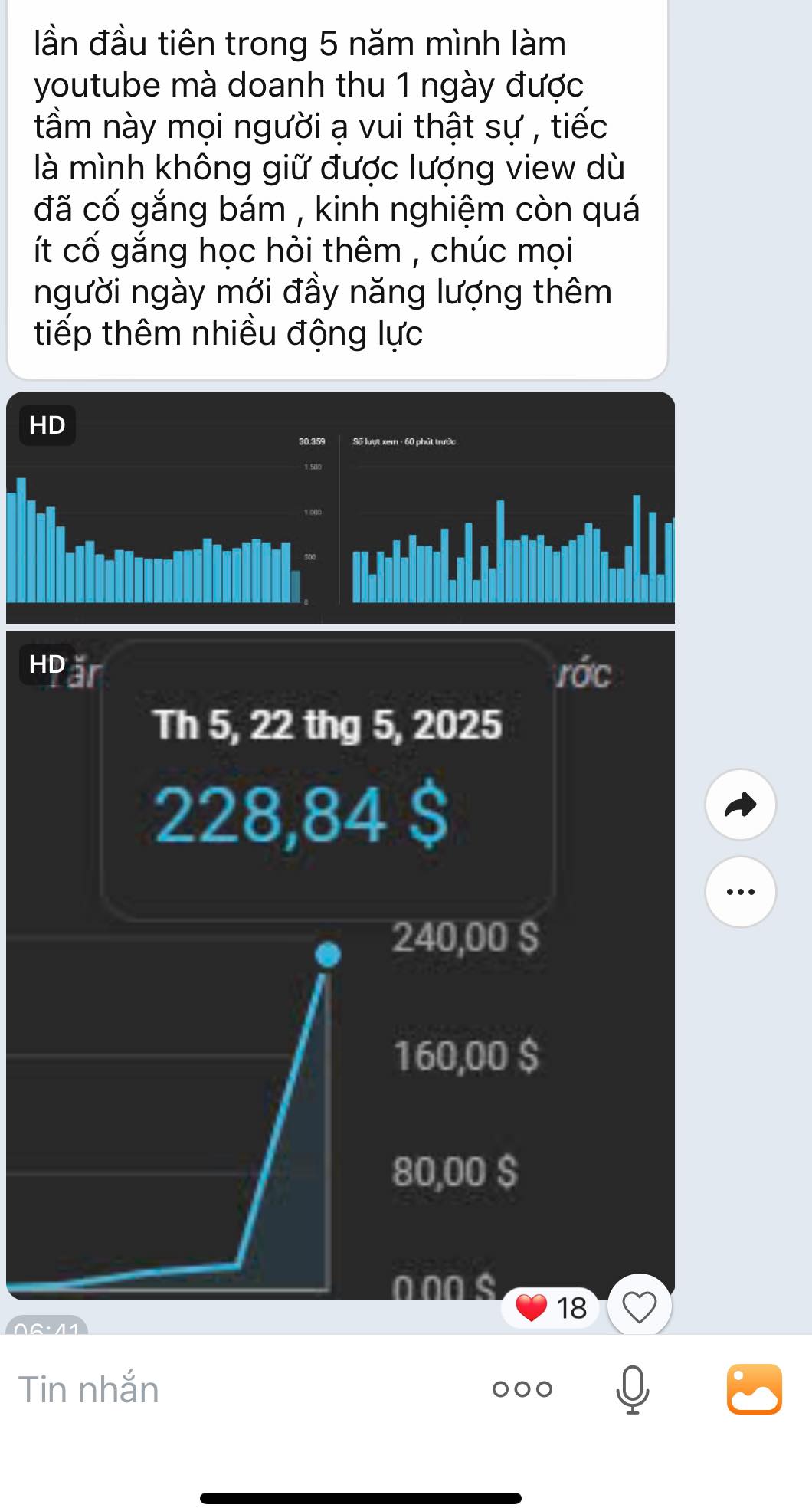Image resolution: width=812 pixels, height=1508 pixels.
Task: Attach a photo from the gallery
Action: [754, 1389]
